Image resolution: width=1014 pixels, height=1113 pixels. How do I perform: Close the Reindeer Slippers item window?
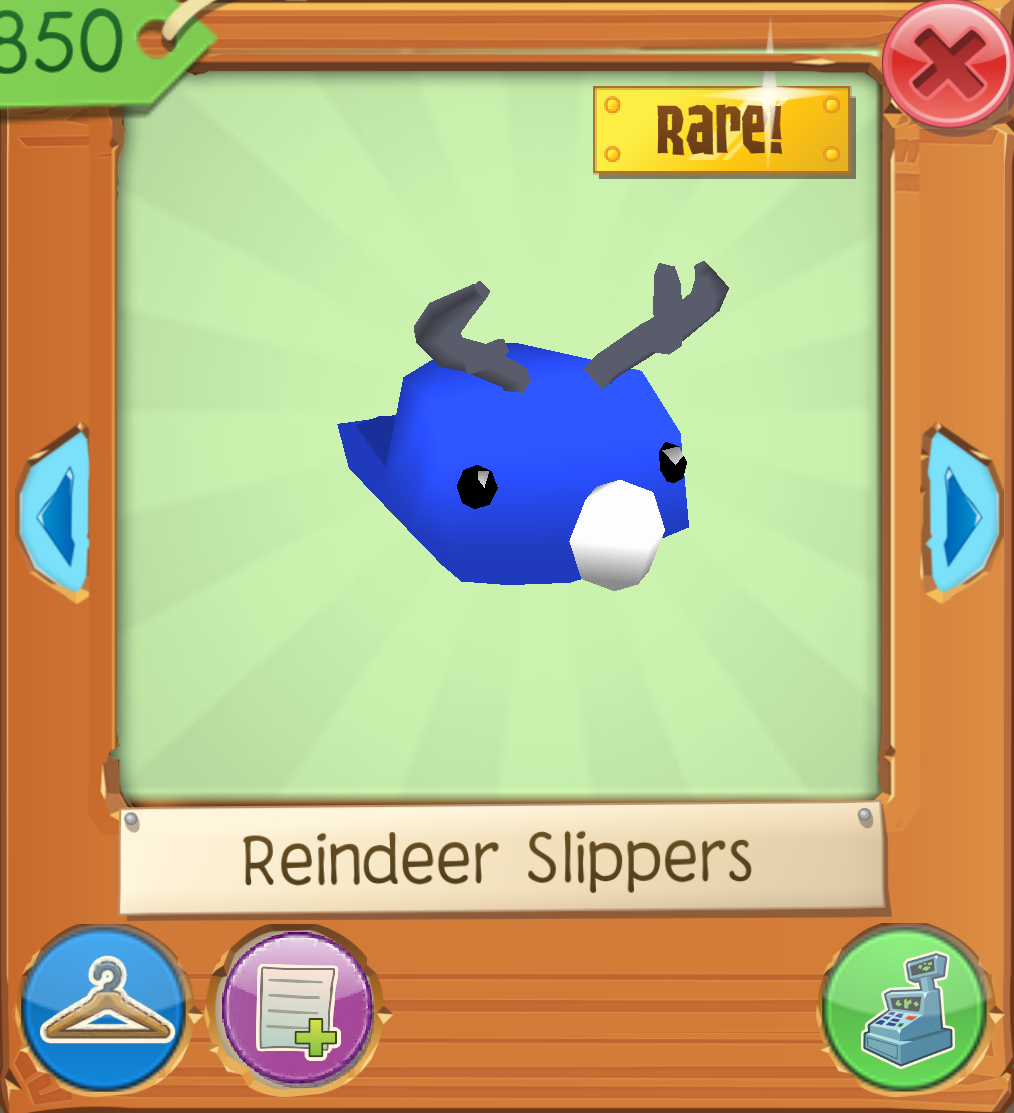[x=948, y=62]
